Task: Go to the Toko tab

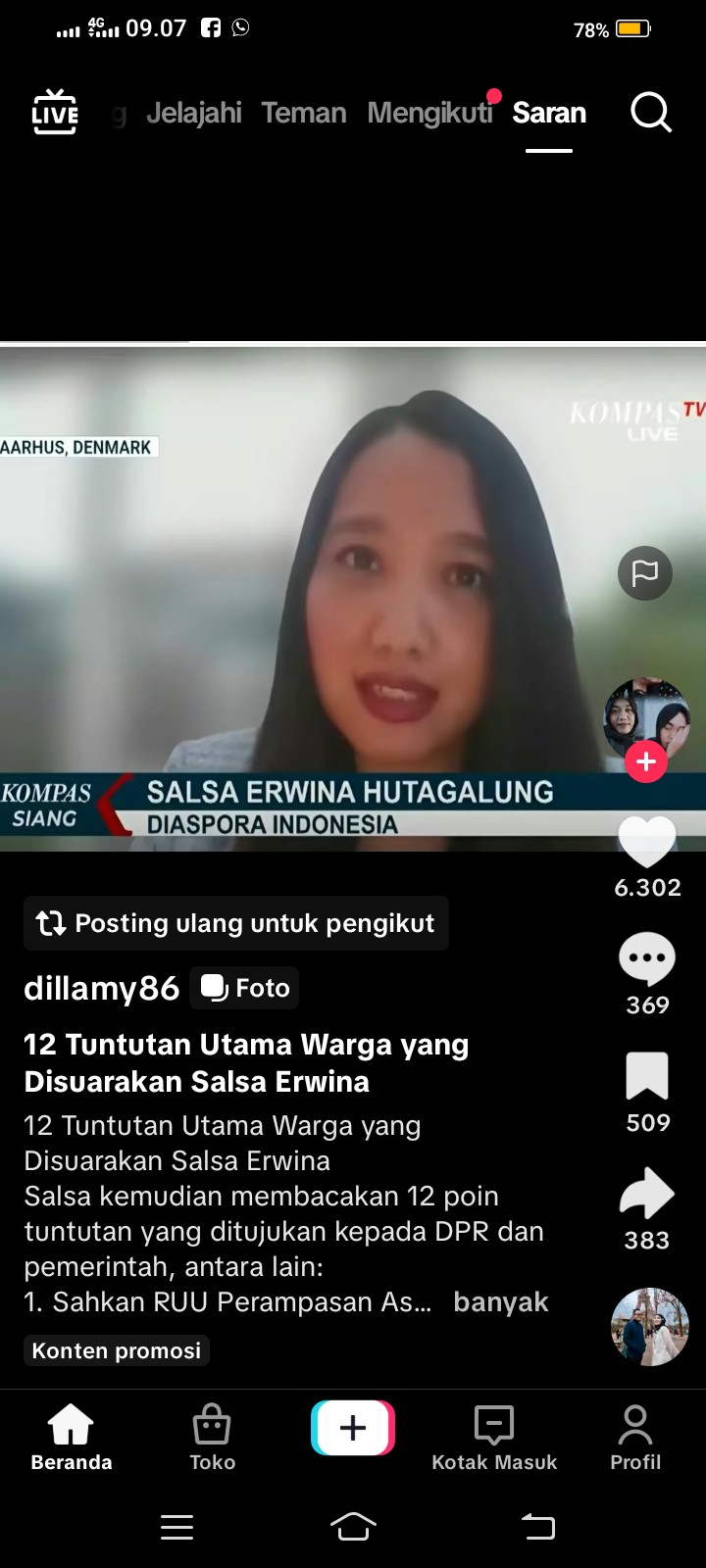Action: 212,1437
